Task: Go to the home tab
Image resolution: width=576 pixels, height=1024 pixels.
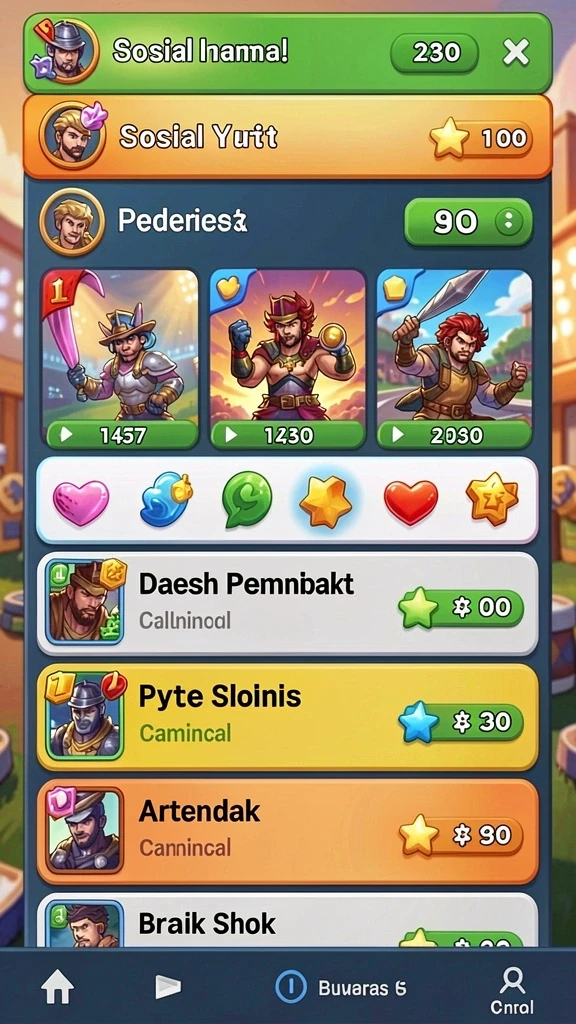Action: pyautogui.click(x=57, y=986)
